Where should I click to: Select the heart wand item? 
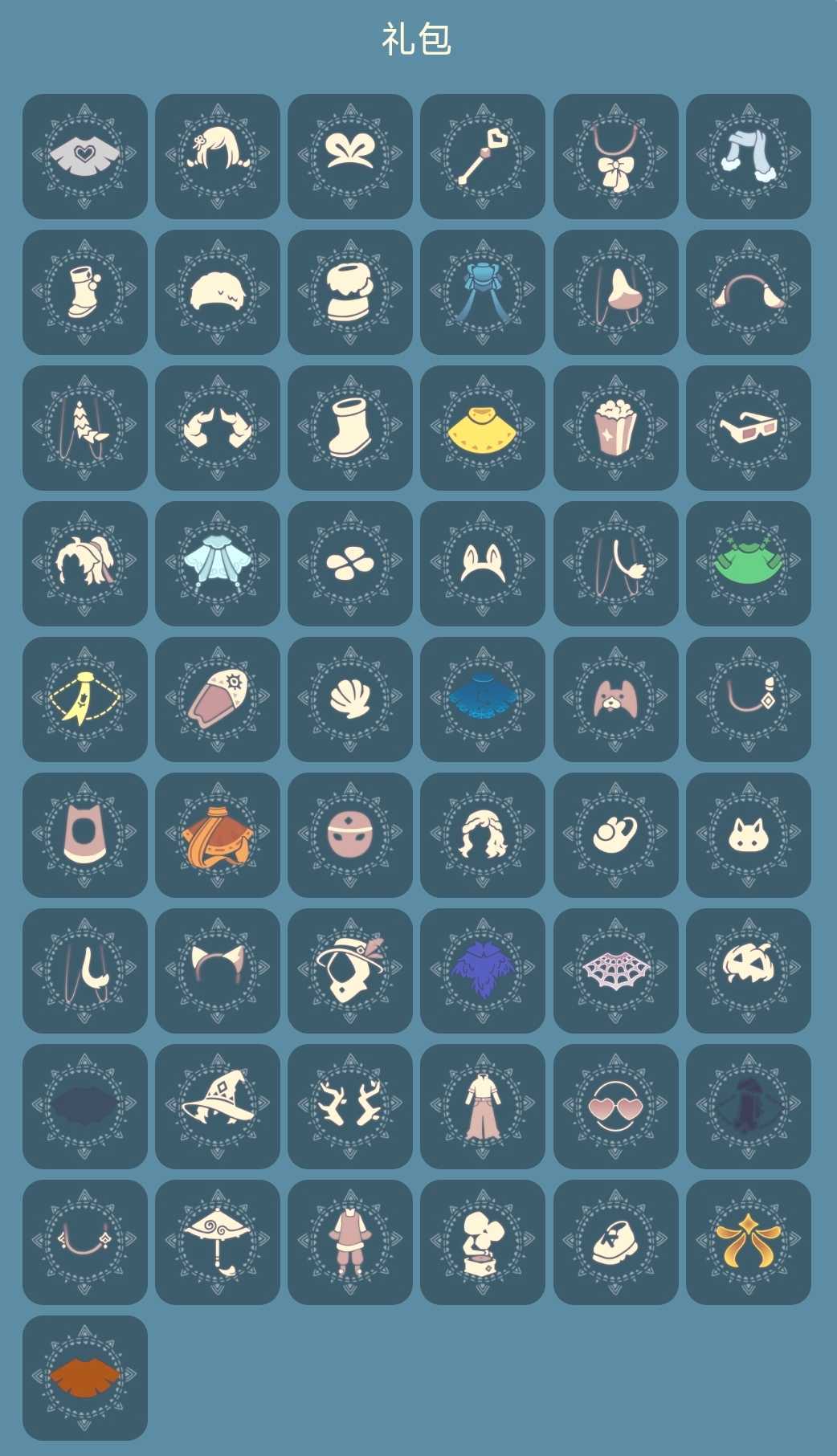point(483,157)
